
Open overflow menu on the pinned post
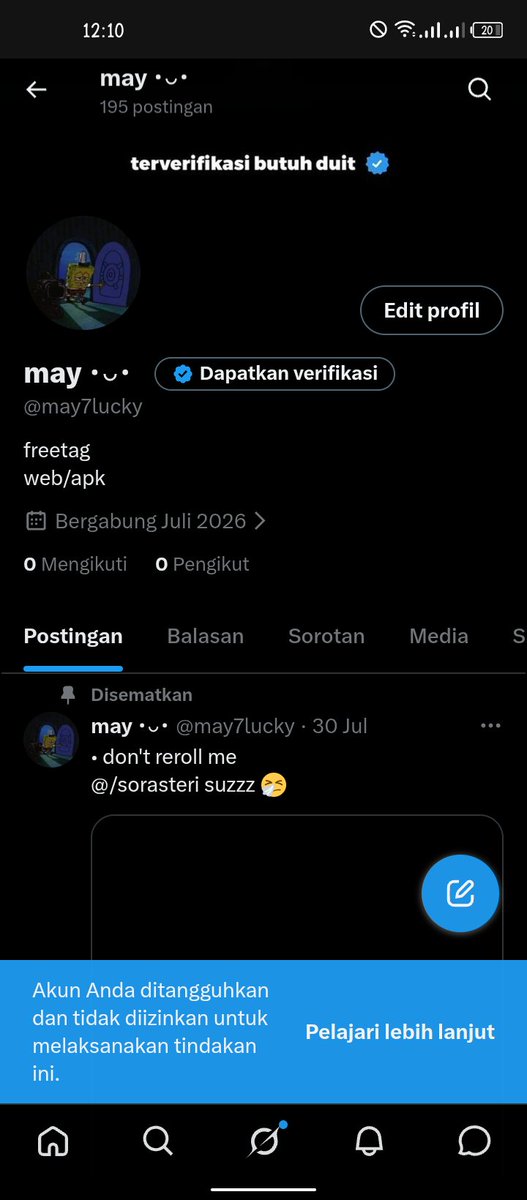[490, 726]
